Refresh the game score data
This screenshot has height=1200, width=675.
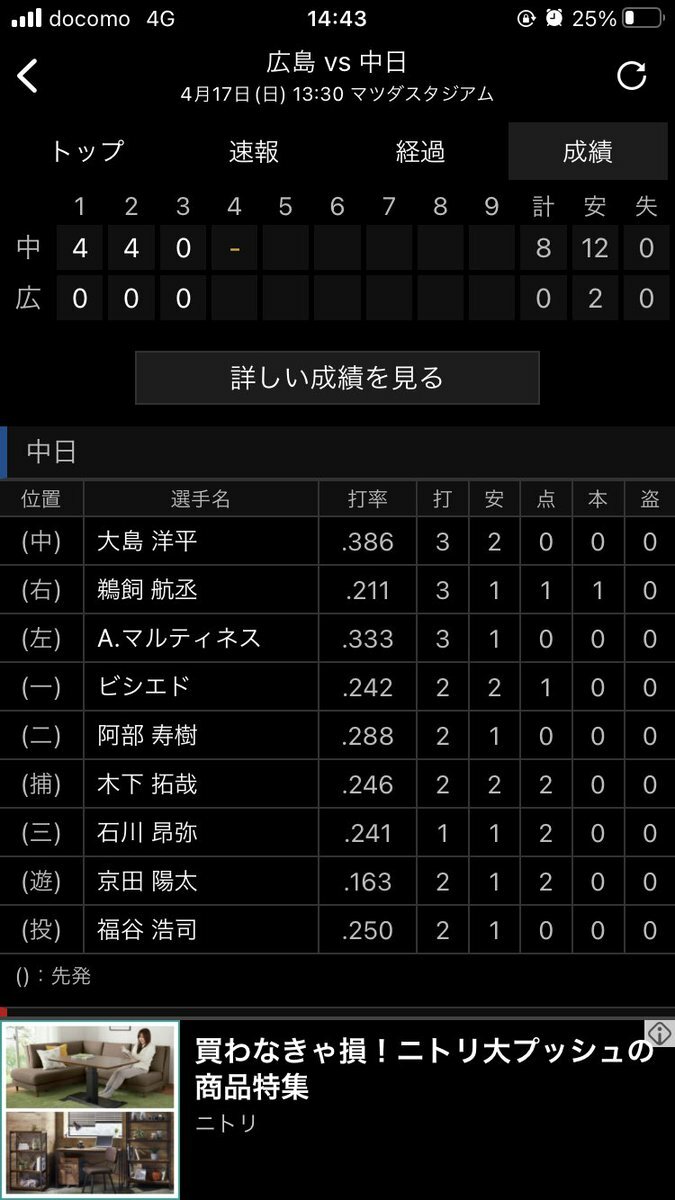[x=631, y=76]
